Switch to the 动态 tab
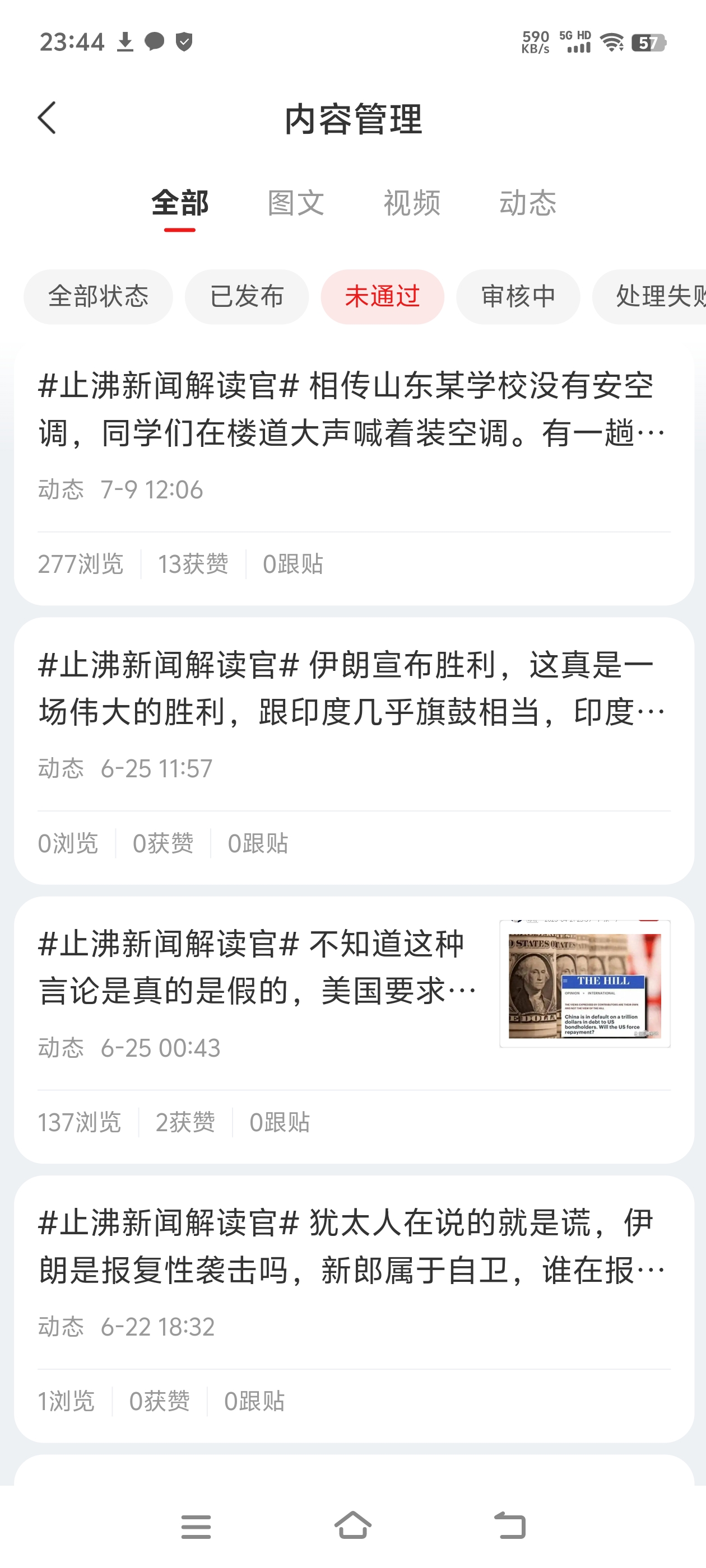 point(527,203)
